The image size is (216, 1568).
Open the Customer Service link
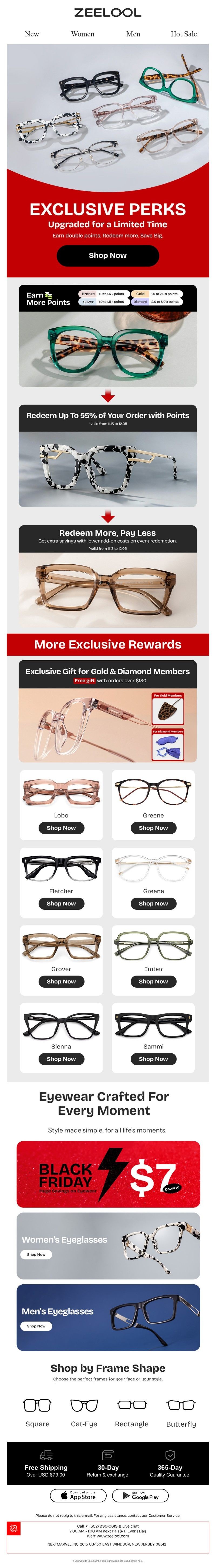click(x=164, y=1516)
